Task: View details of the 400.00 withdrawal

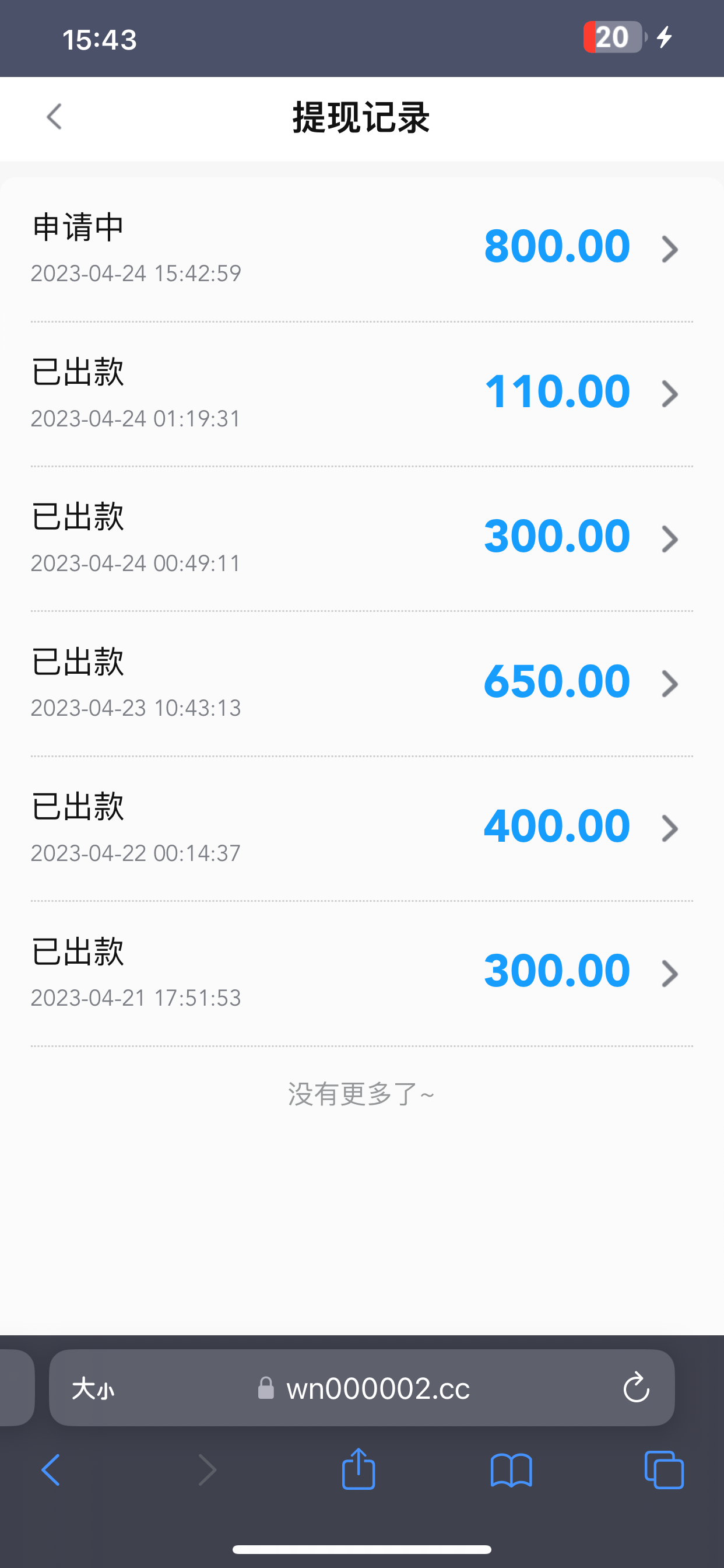Action: [361, 828]
